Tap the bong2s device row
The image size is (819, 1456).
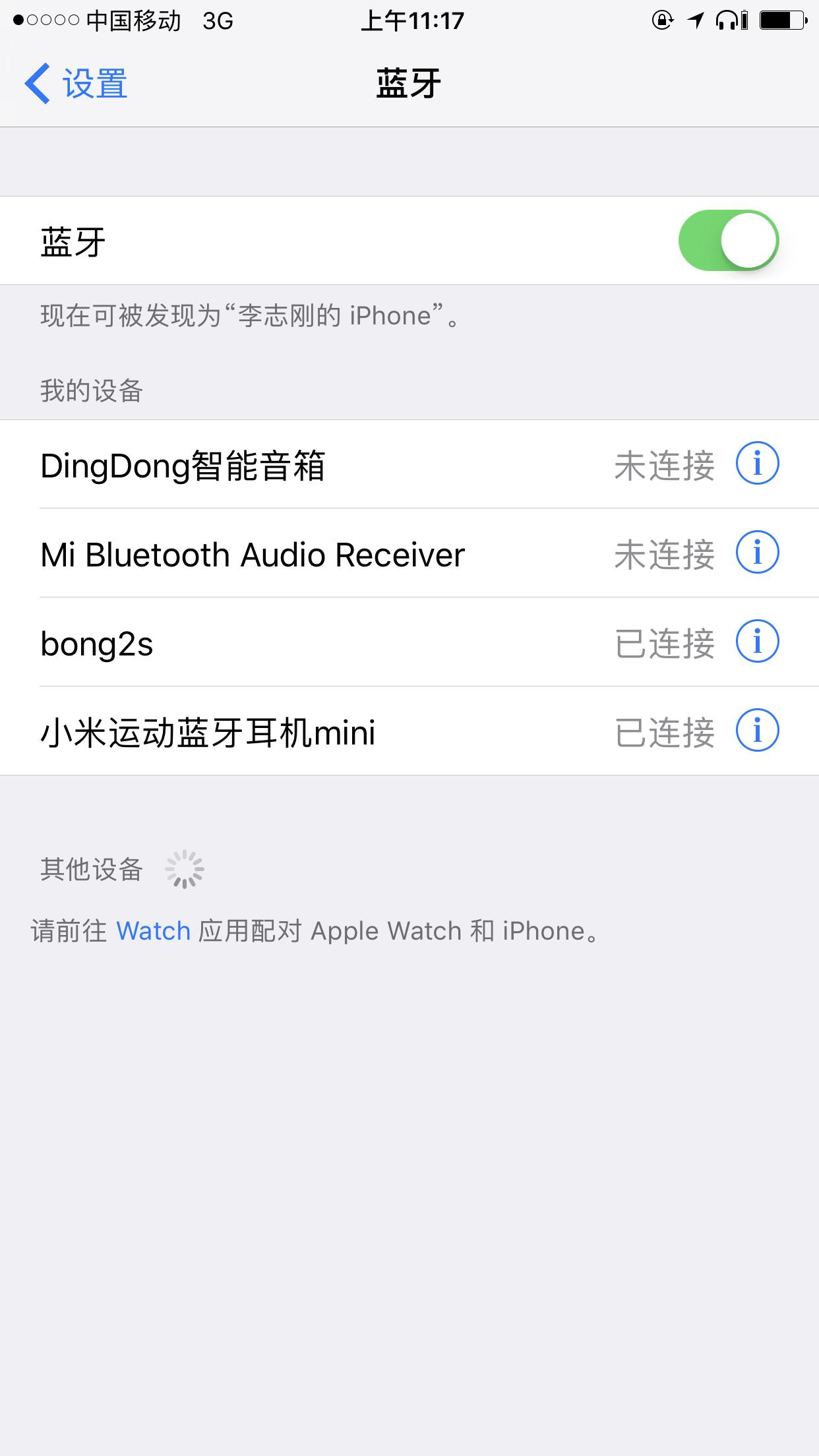[x=264, y=644]
